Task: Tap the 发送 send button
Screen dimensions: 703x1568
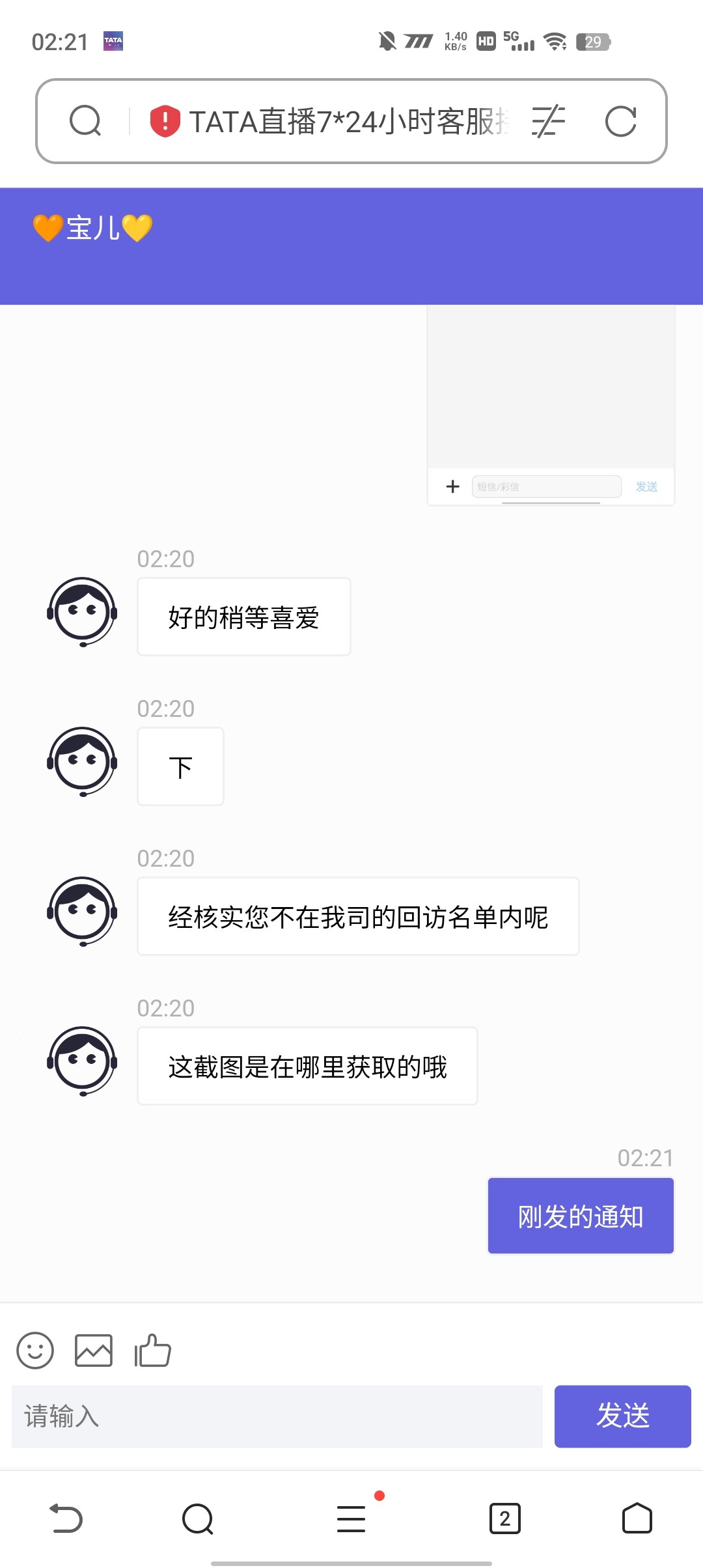Action: 622,1416
